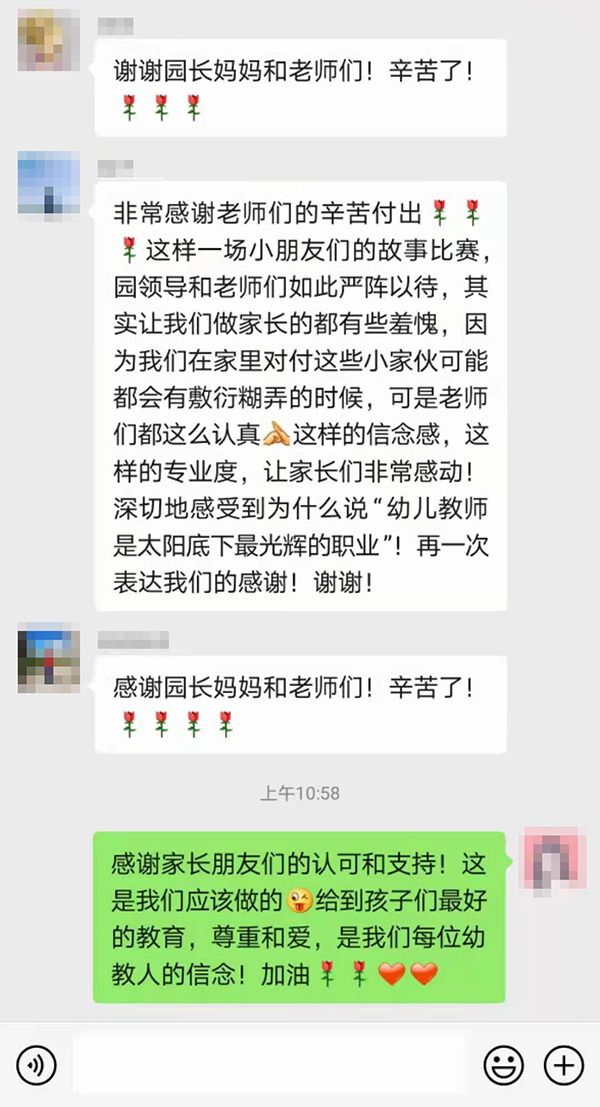Open avatar beside 感谢园长妈妈 message

click(49, 657)
